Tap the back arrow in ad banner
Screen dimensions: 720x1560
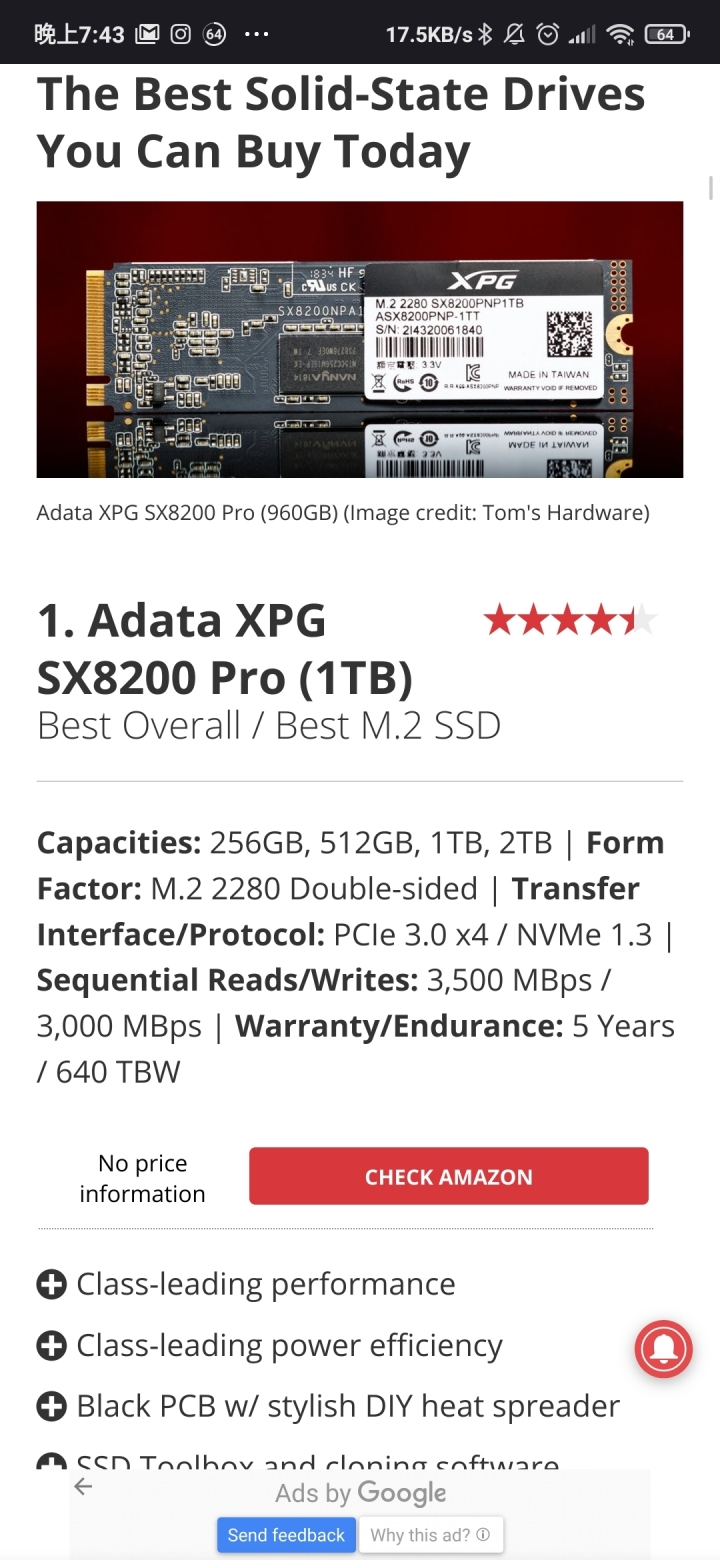pos(84,1487)
